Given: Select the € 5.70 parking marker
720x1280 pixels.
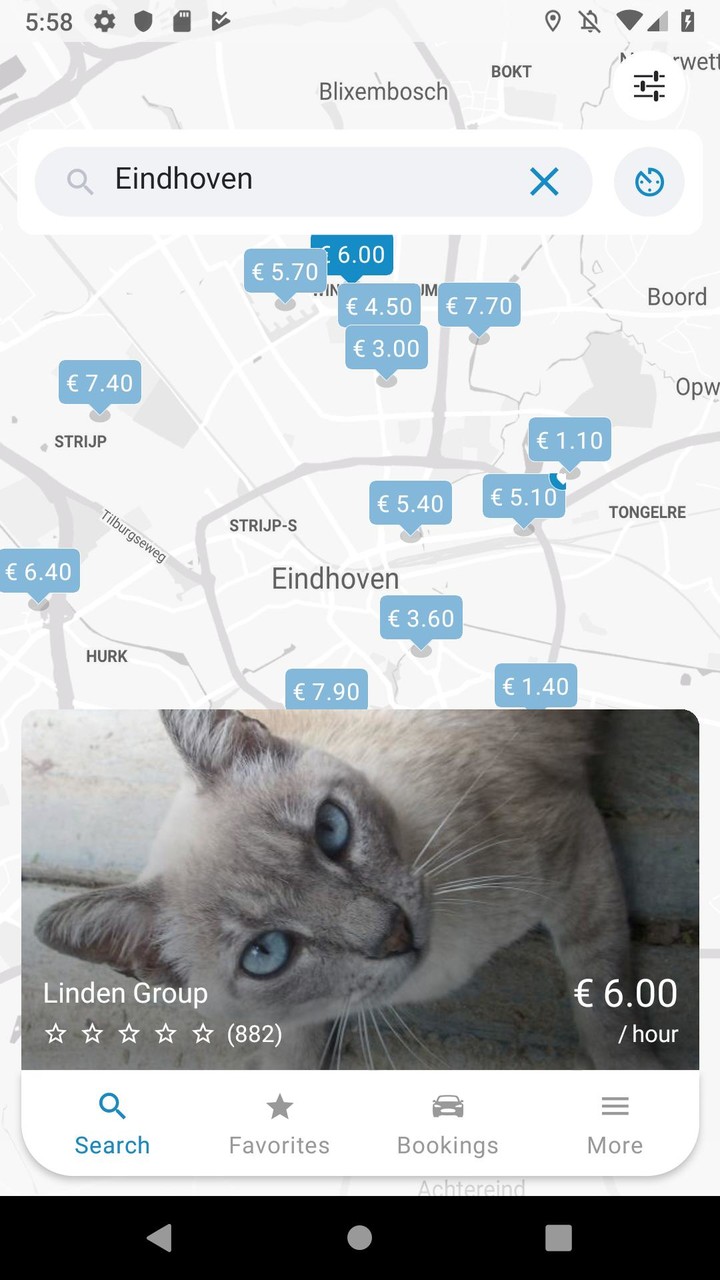Looking at the screenshot, I should (284, 272).
